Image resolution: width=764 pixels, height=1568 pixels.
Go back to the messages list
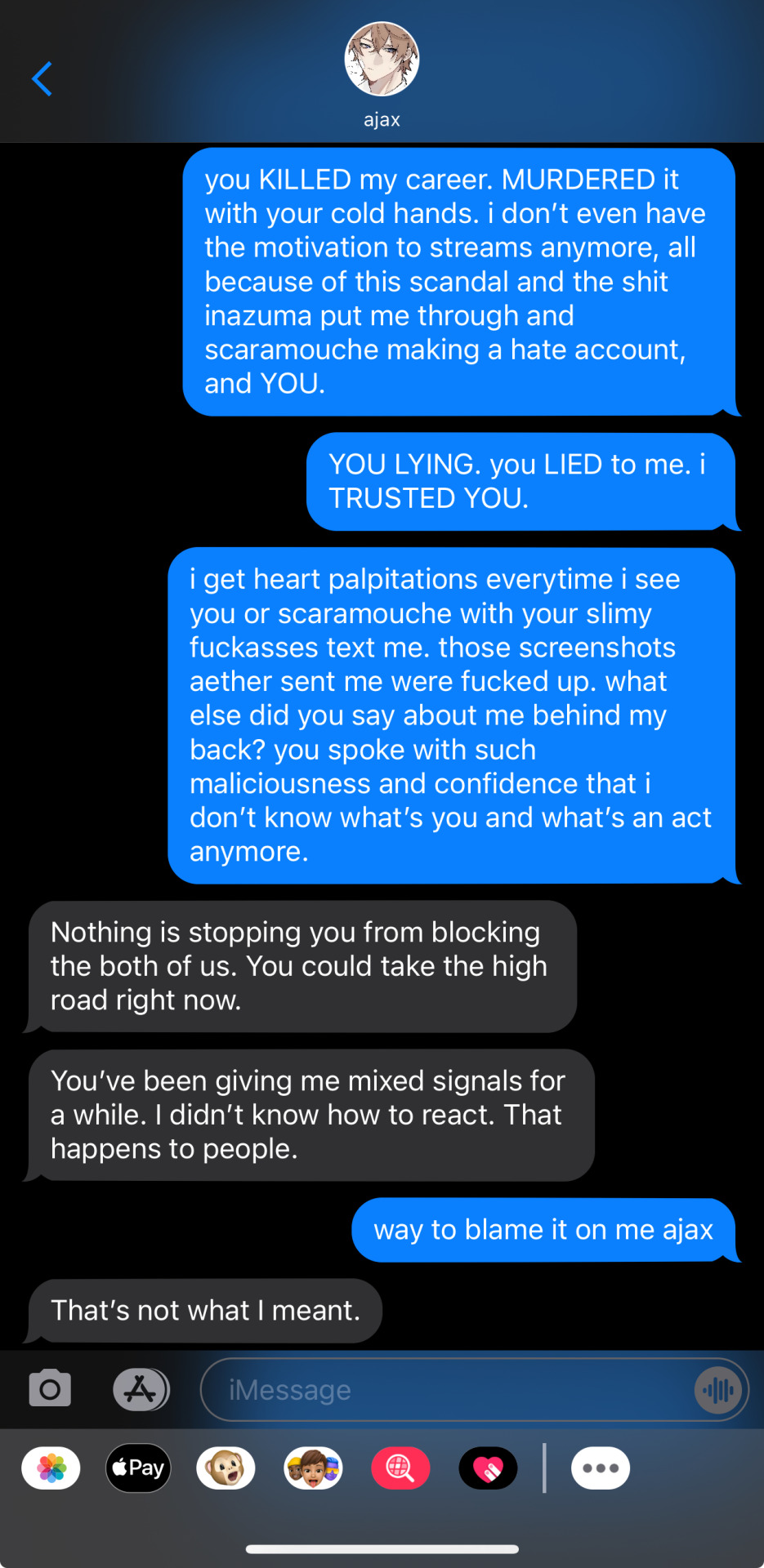(x=42, y=79)
